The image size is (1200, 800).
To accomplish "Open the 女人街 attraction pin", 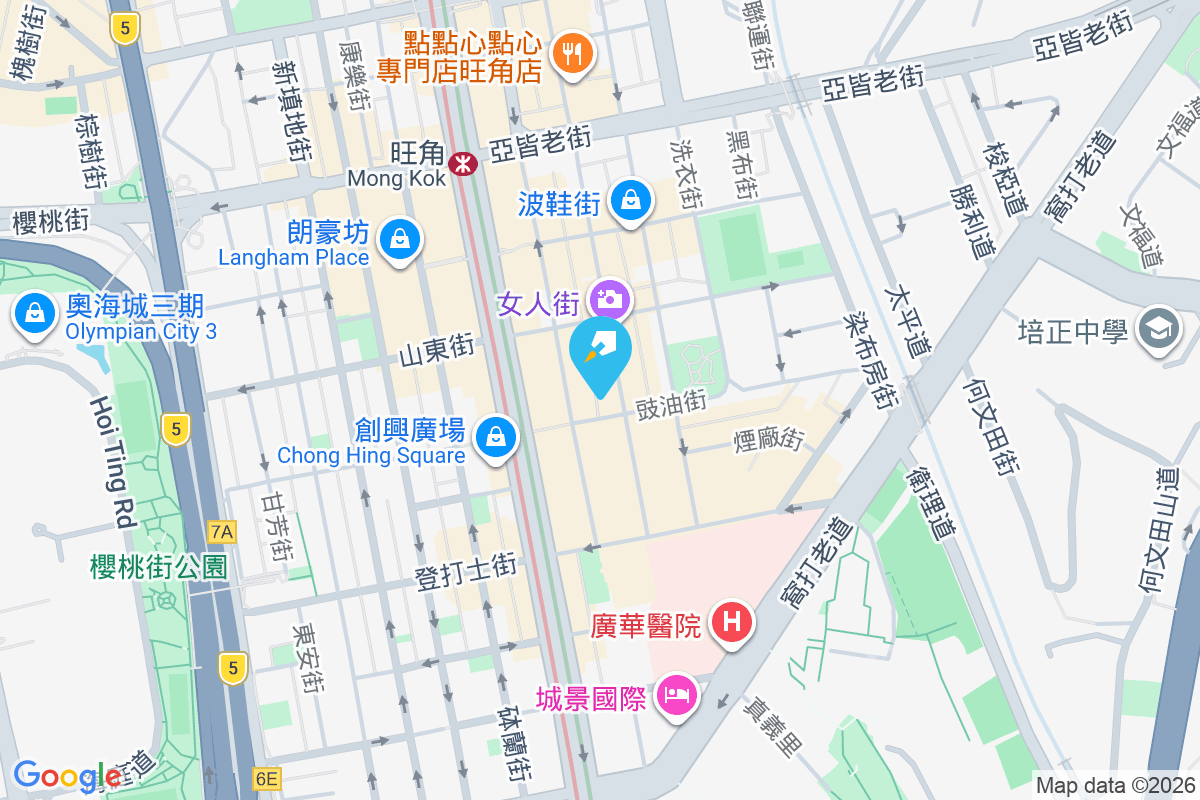I will coord(609,297).
